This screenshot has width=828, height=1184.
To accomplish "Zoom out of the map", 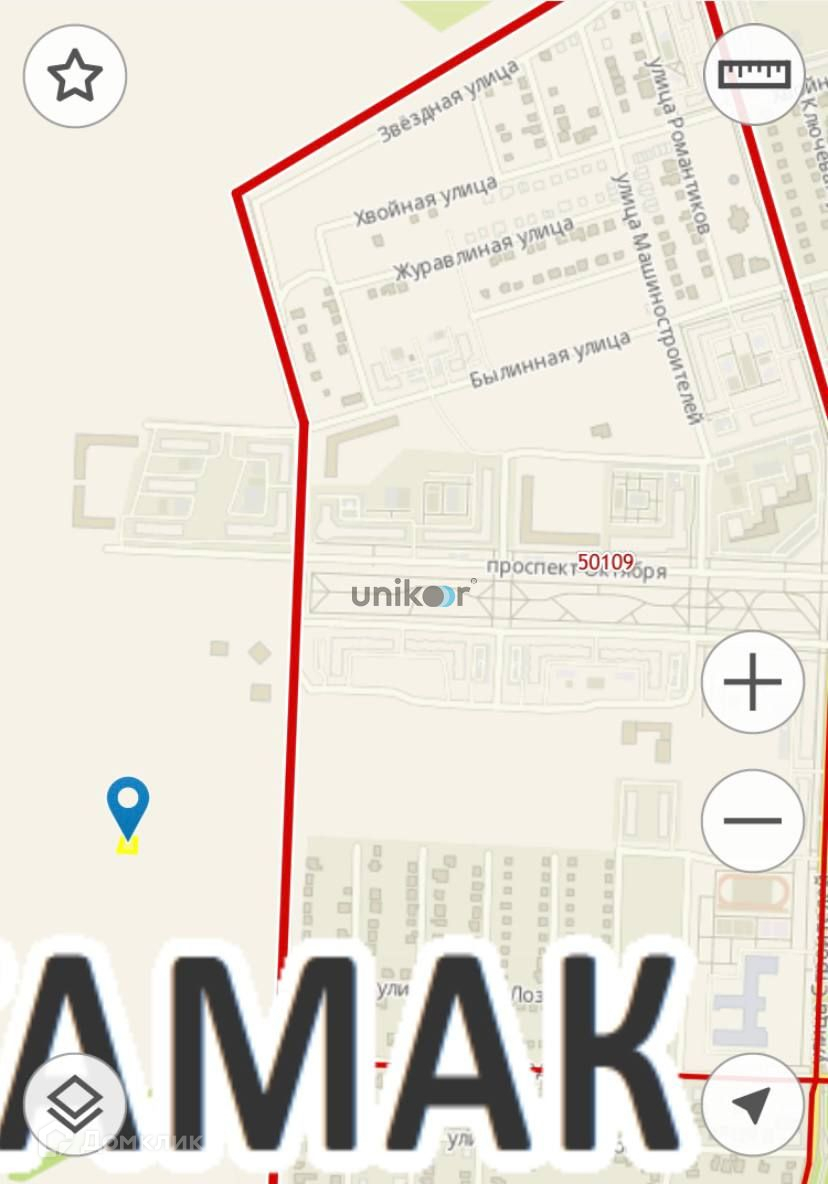I will click(752, 820).
